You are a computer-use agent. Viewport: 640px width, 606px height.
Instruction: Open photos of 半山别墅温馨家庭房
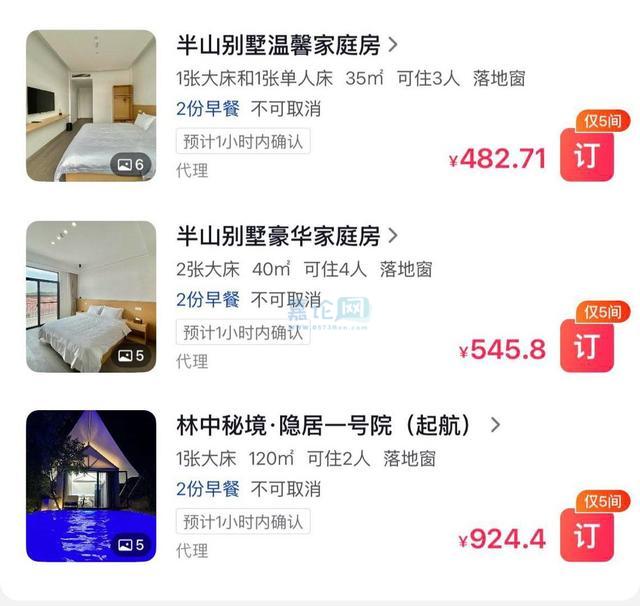(91, 106)
